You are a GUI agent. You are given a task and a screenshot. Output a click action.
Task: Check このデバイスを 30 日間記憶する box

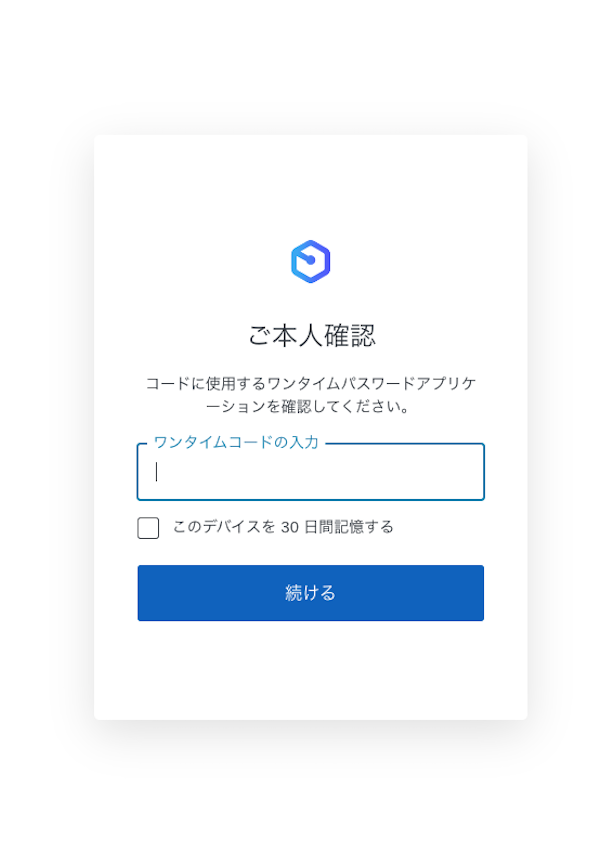[148, 528]
